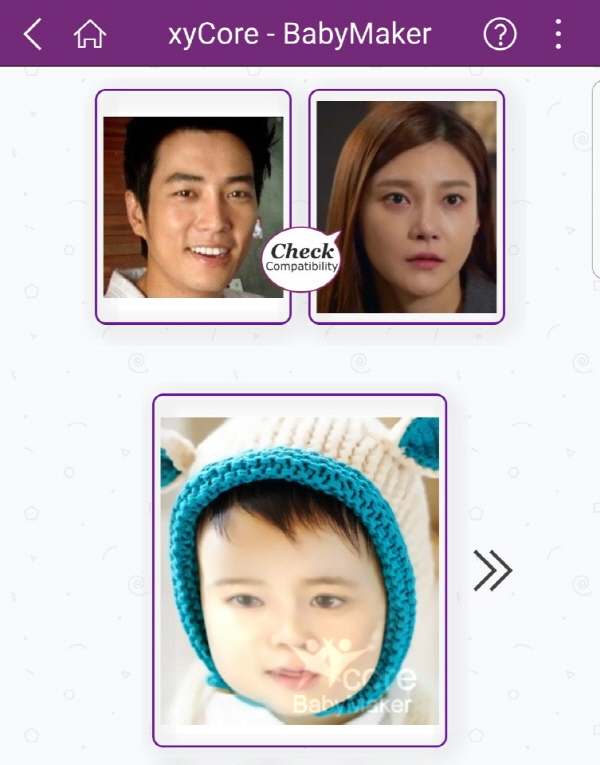The height and width of the screenshot is (765, 600).
Task: Go back using the top-left arrow
Action: tap(32, 35)
